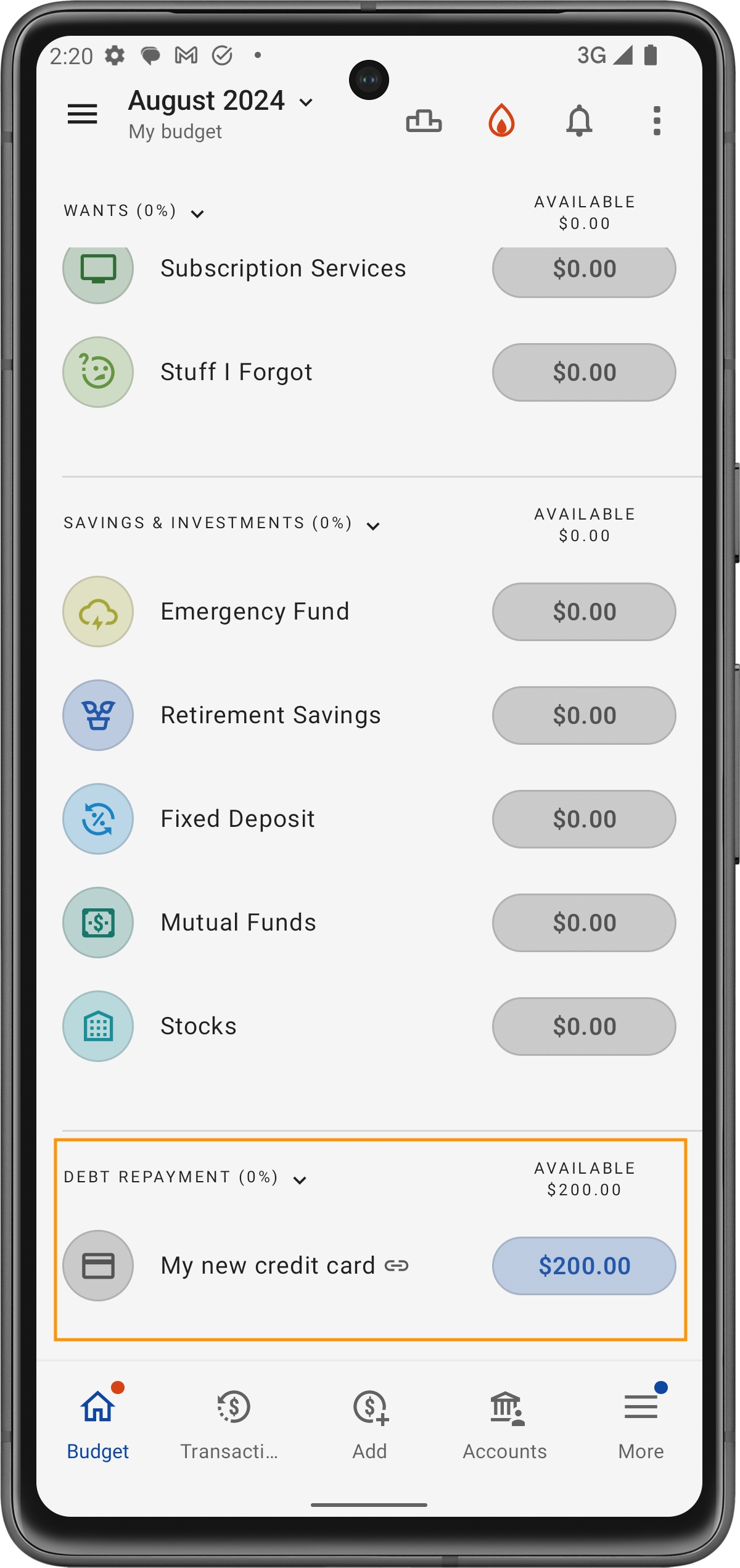740x1568 pixels.
Task: Open the August 2024 month dropdown
Action: (221, 102)
